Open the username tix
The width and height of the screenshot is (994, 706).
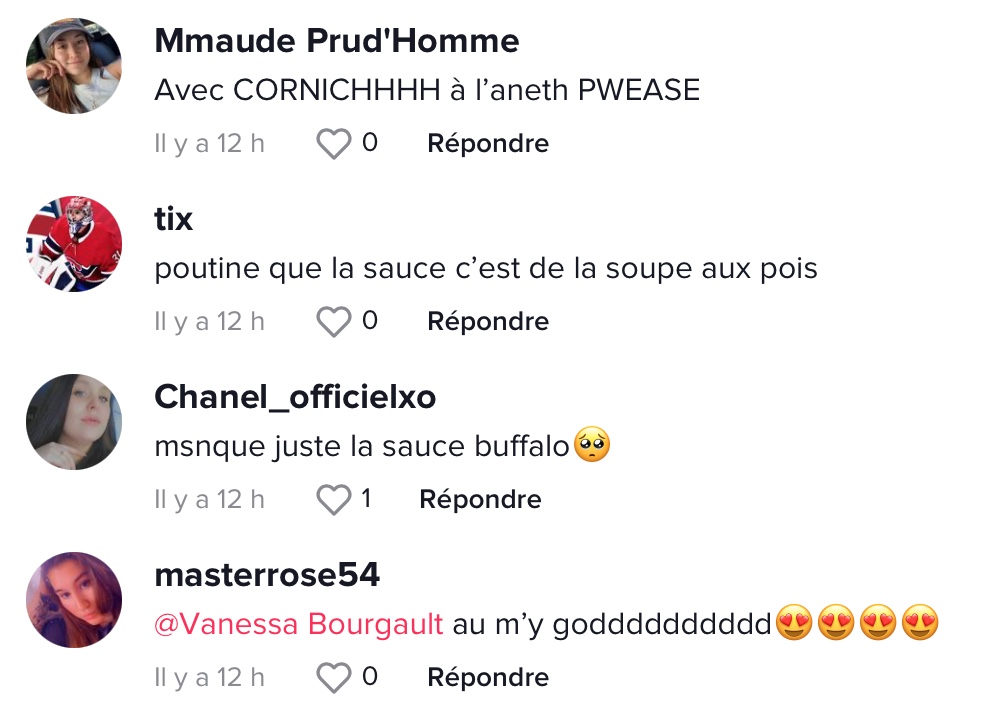tap(173, 219)
